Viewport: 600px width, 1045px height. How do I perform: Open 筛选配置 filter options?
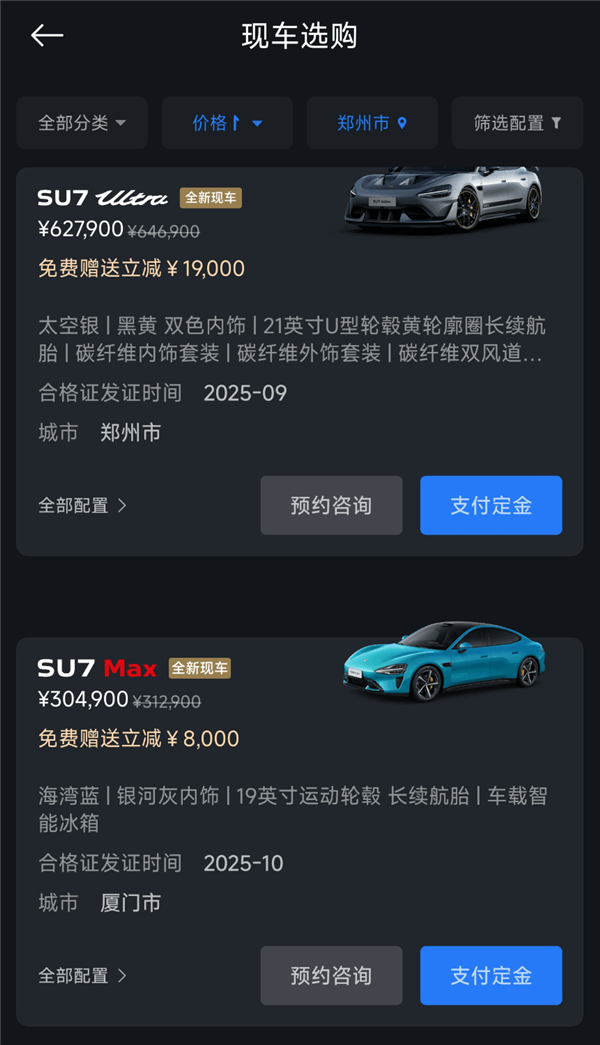(517, 123)
